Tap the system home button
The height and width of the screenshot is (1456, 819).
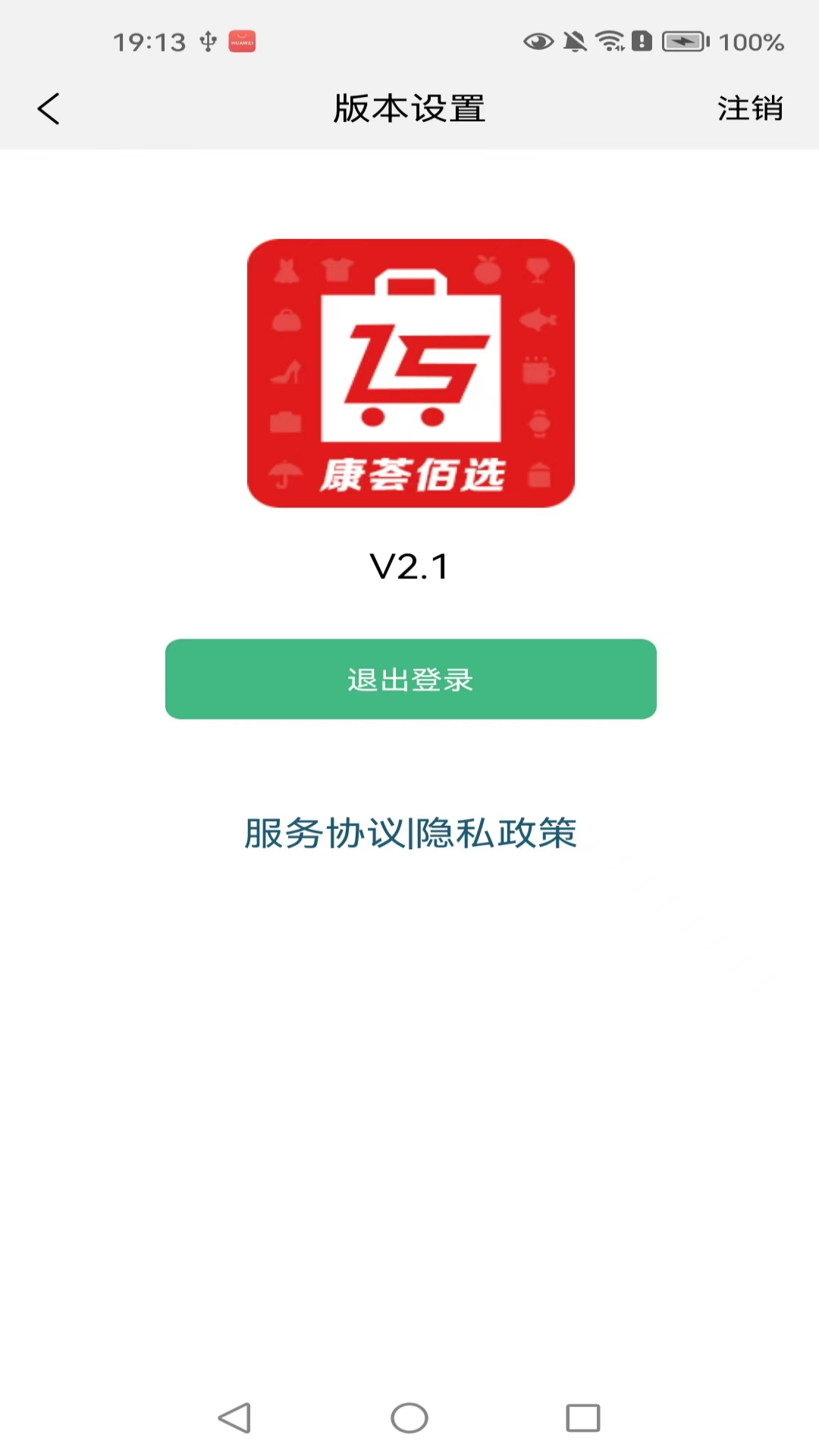[x=409, y=1417]
